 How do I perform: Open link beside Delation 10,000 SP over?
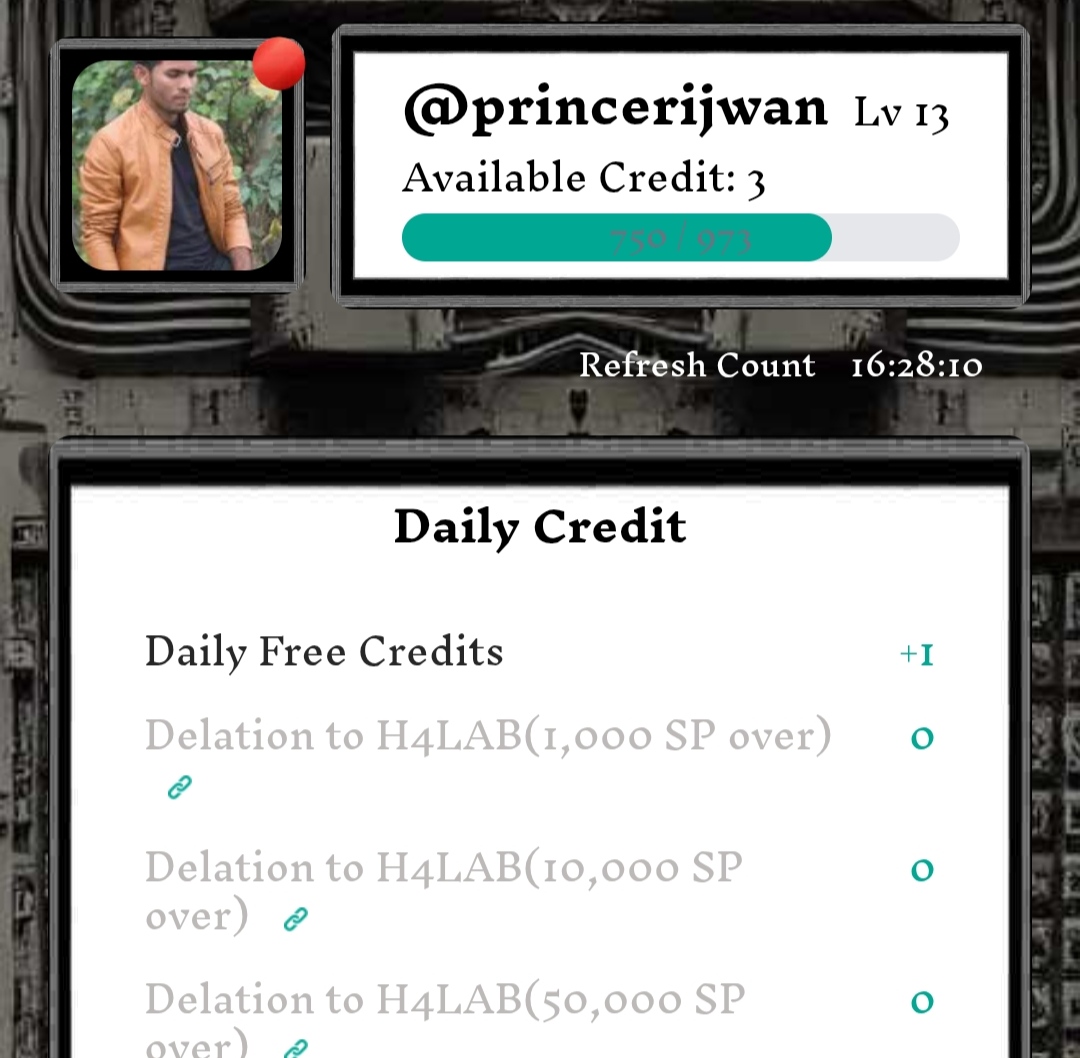point(295,919)
